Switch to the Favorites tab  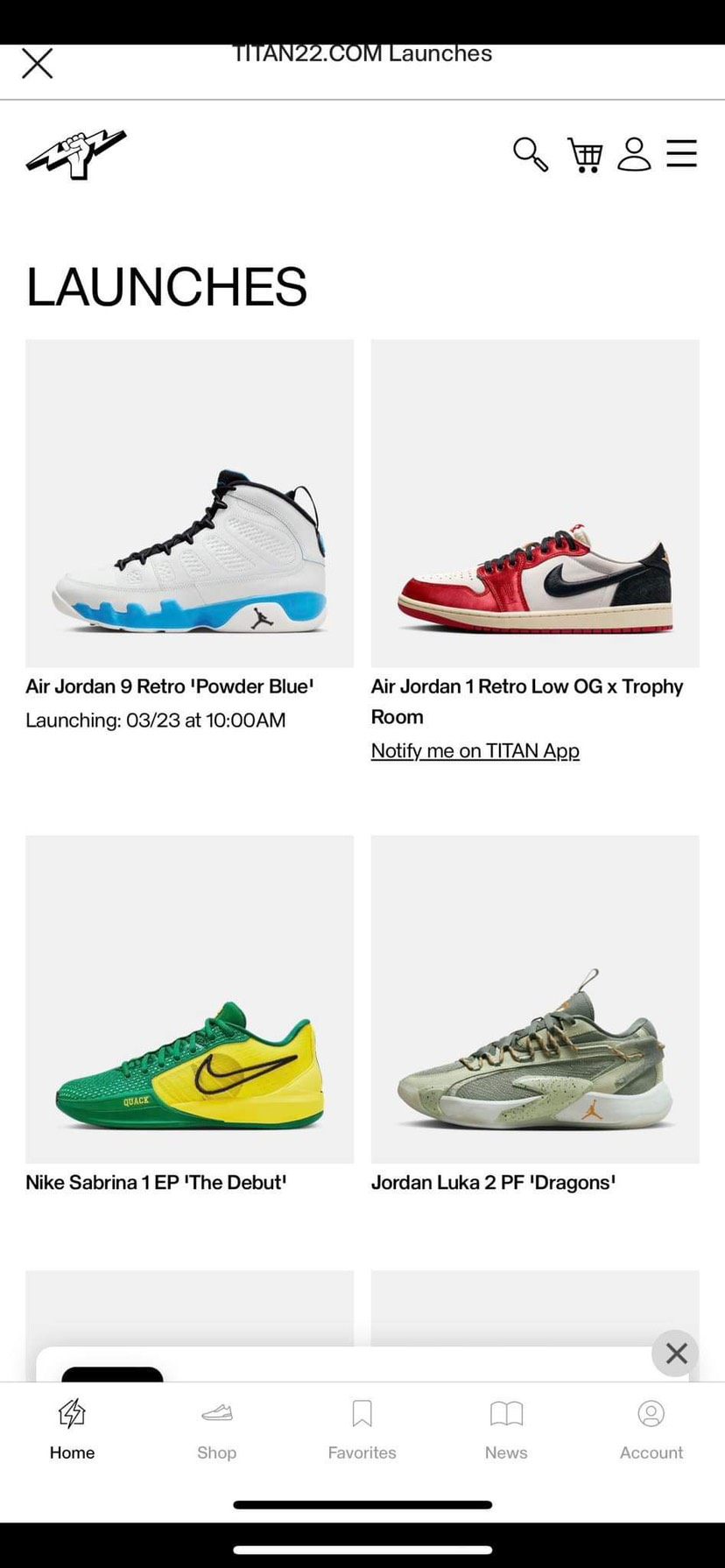[362, 1430]
